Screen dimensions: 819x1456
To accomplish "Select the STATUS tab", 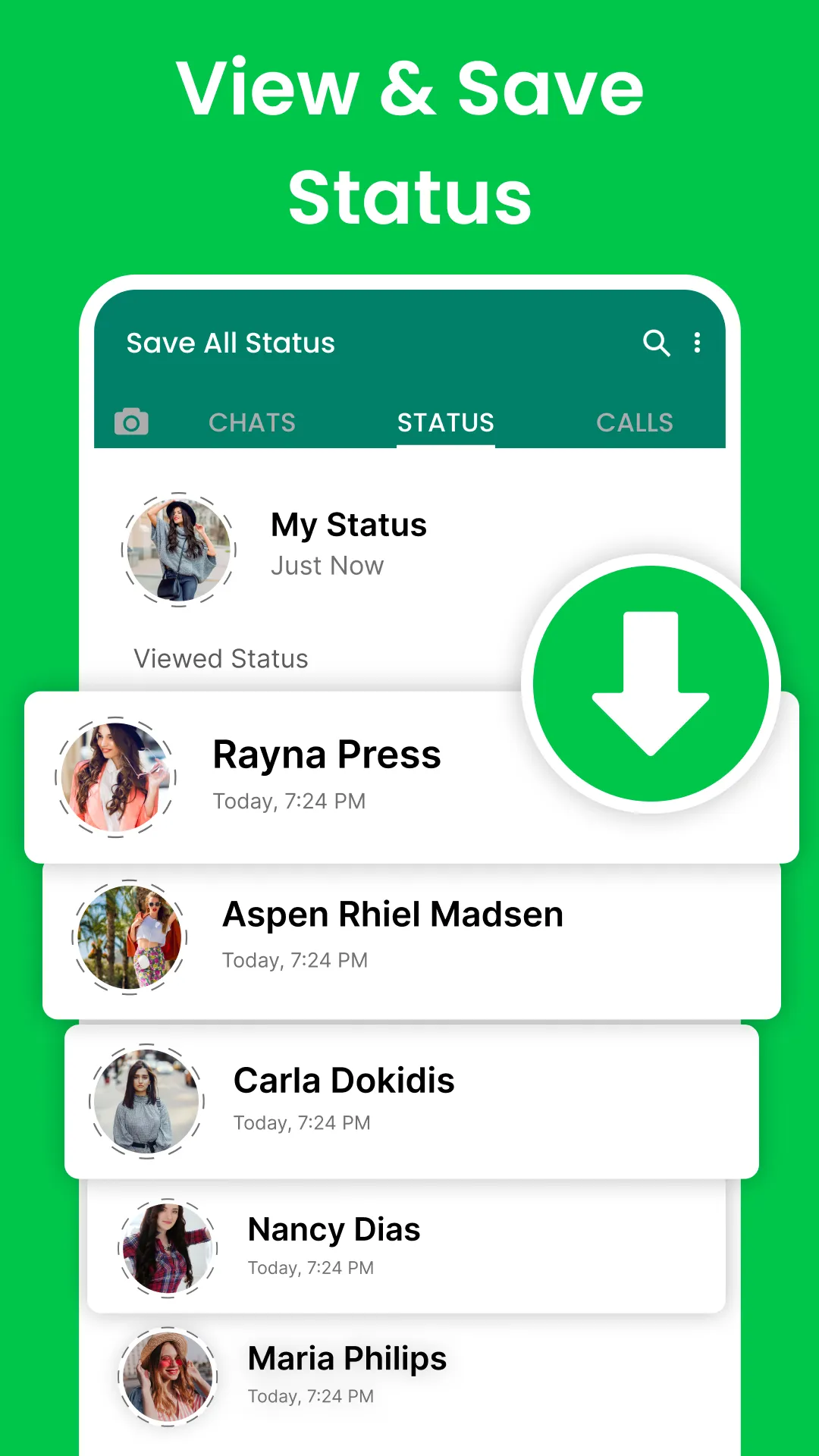I will (446, 422).
